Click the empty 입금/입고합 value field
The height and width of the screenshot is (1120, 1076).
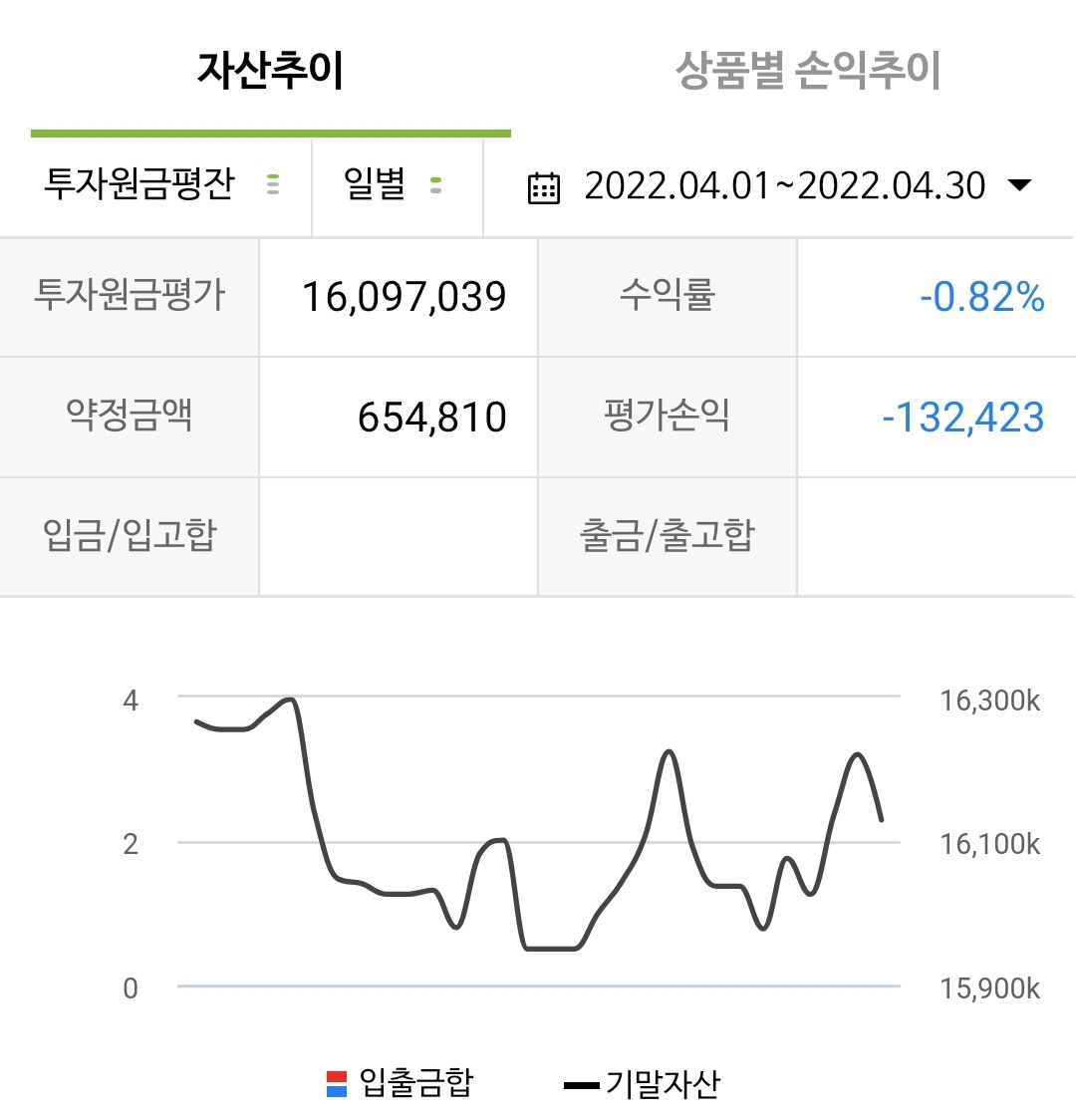(398, 535)
